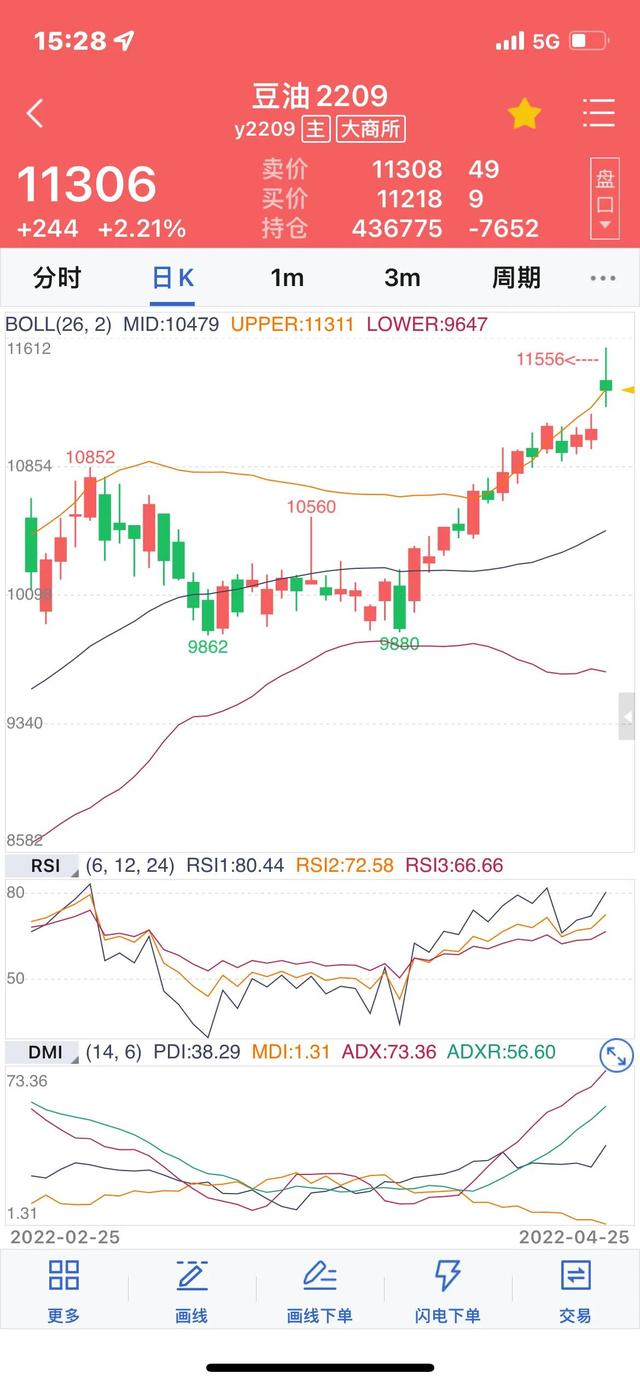Switch to the 3m chart tab

402,277
